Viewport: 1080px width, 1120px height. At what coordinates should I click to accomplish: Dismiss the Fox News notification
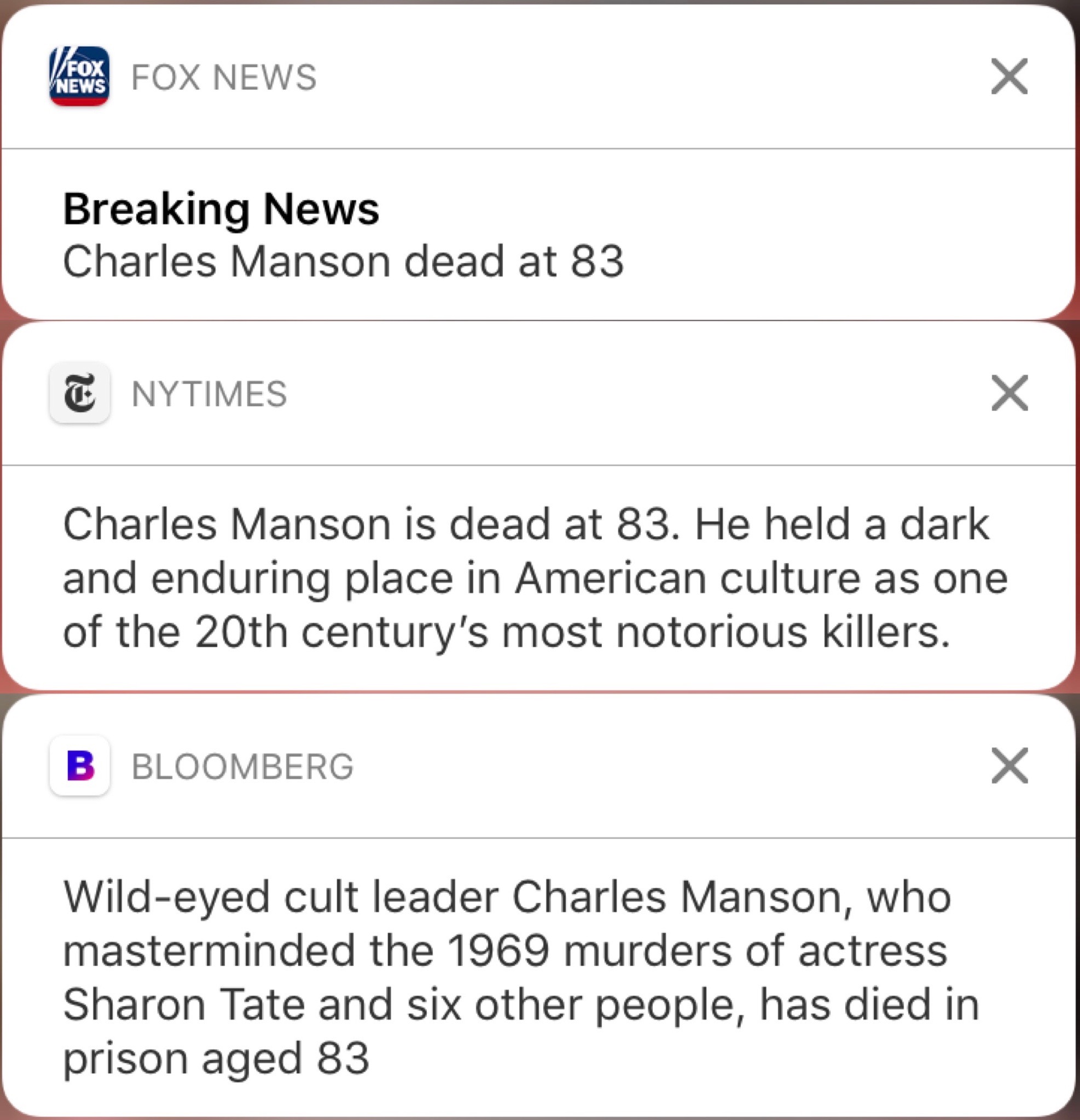tap(1009, 76)
